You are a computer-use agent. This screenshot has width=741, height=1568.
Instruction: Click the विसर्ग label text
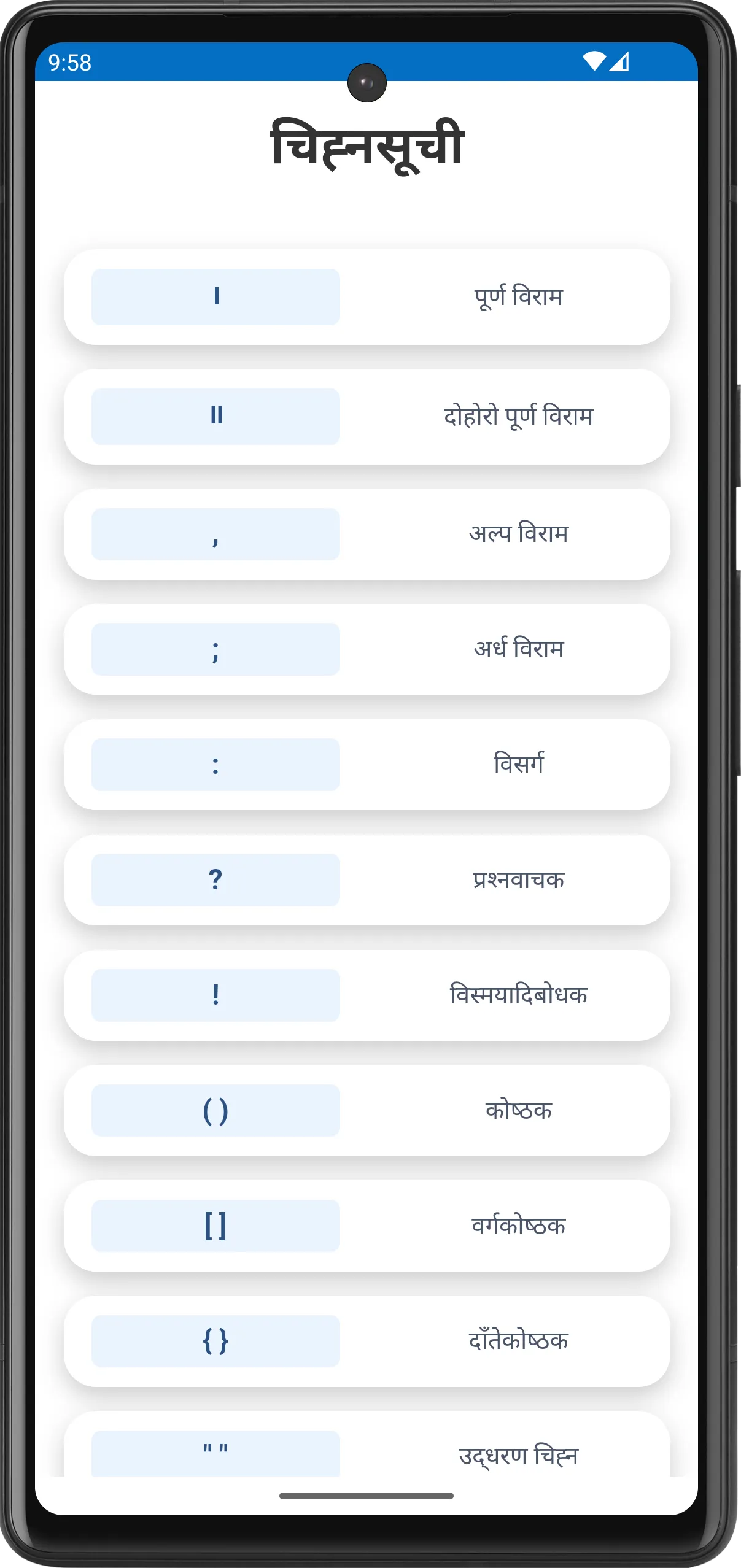(519, 763)
